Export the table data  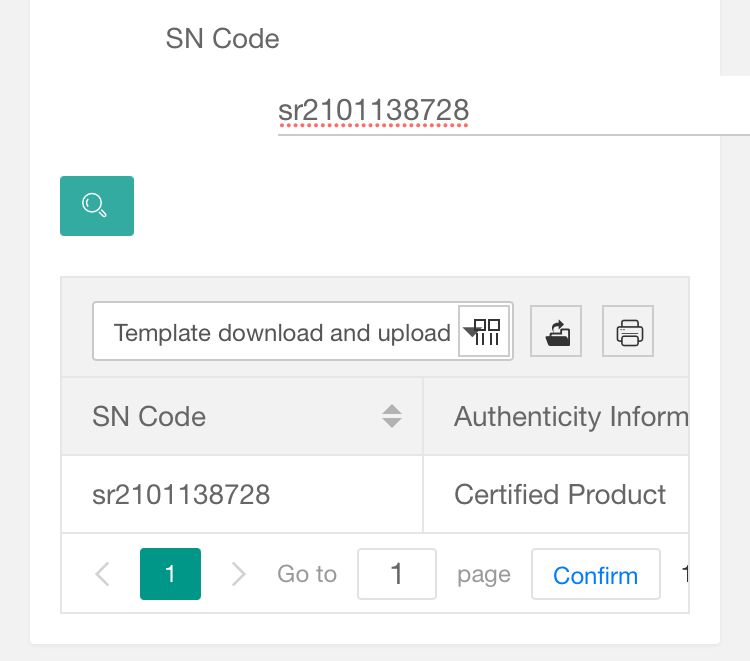[556, 331]
